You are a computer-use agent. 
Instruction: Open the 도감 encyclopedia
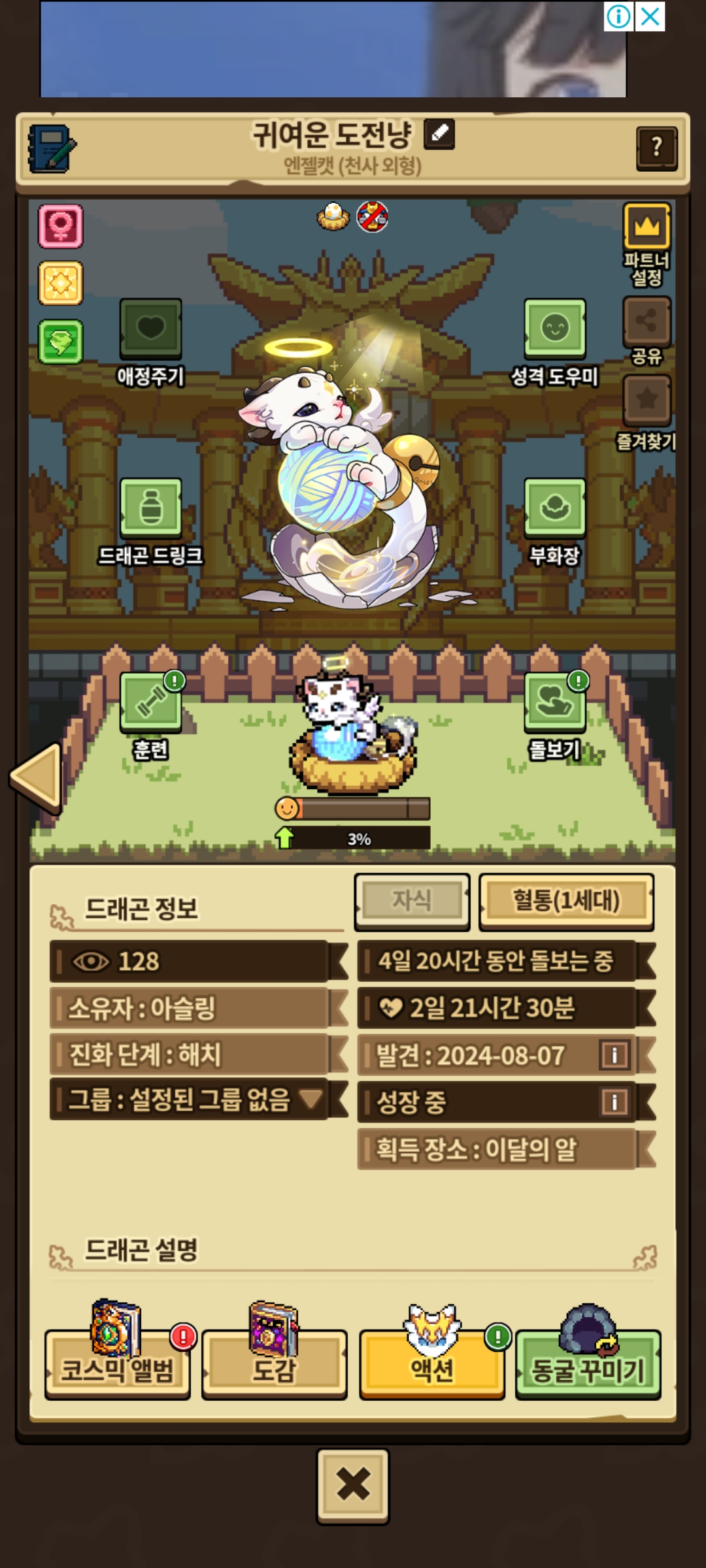(x=275, y=1364)
